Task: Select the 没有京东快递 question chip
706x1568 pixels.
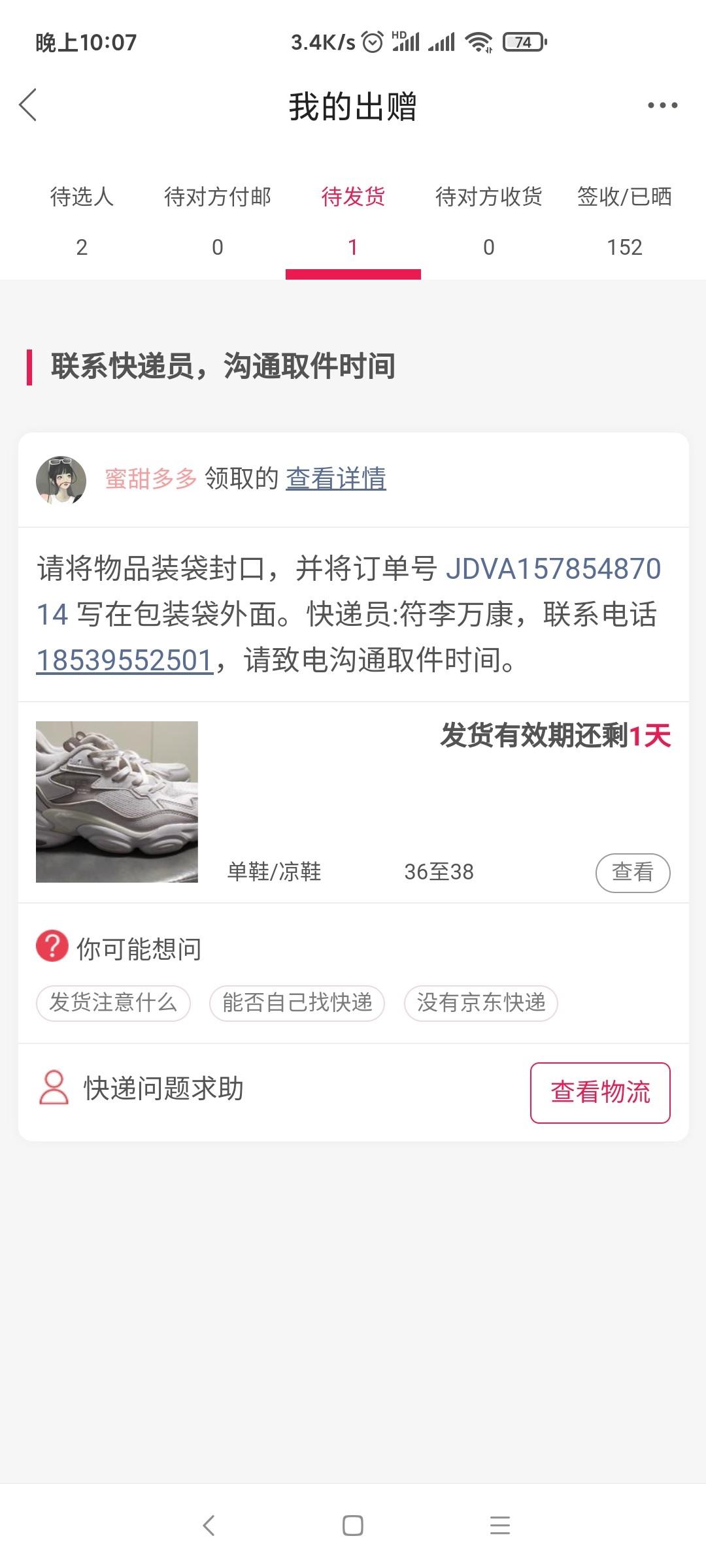Action: [x=480, y=1002]
